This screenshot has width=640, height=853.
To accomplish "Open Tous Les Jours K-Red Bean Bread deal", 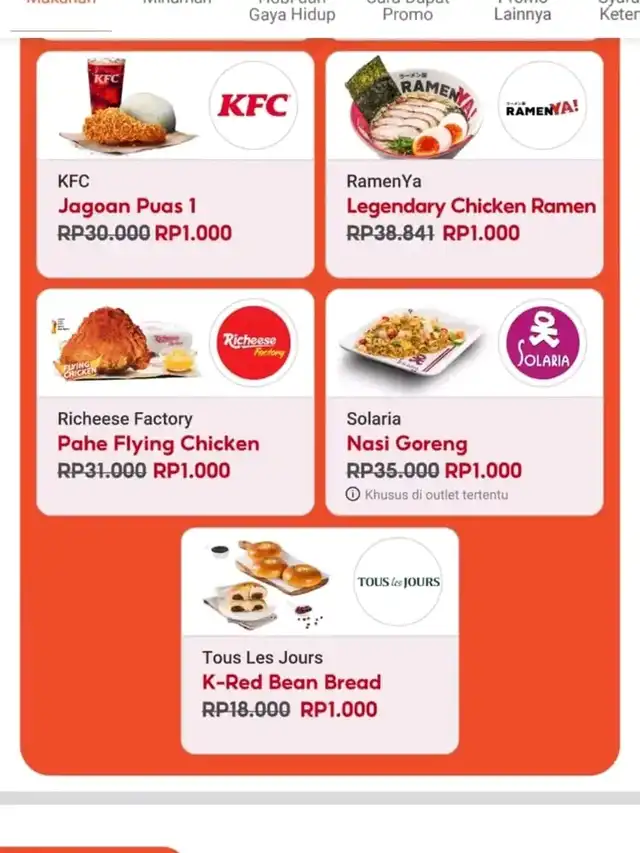I will [x=319, y=640].
